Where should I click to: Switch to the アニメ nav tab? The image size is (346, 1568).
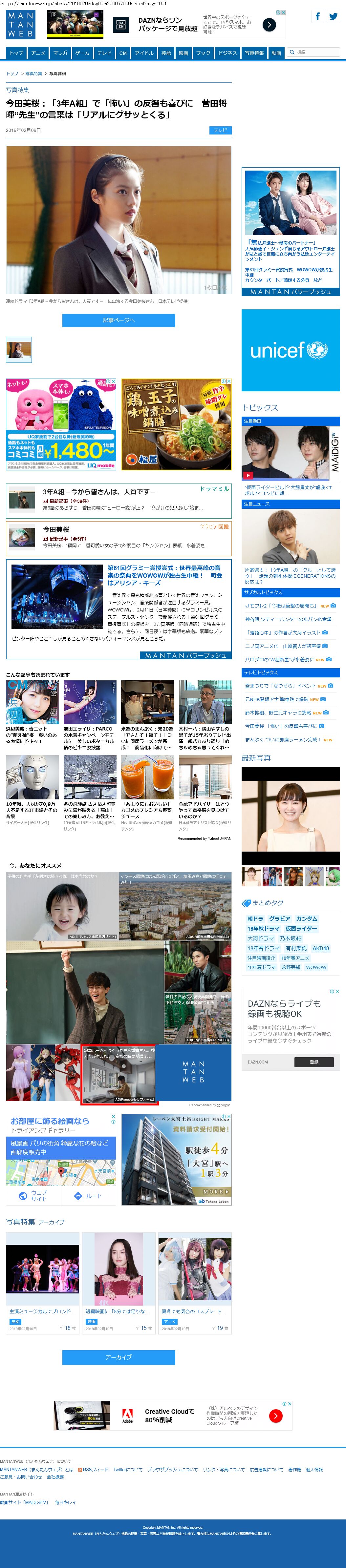[38, 53]
